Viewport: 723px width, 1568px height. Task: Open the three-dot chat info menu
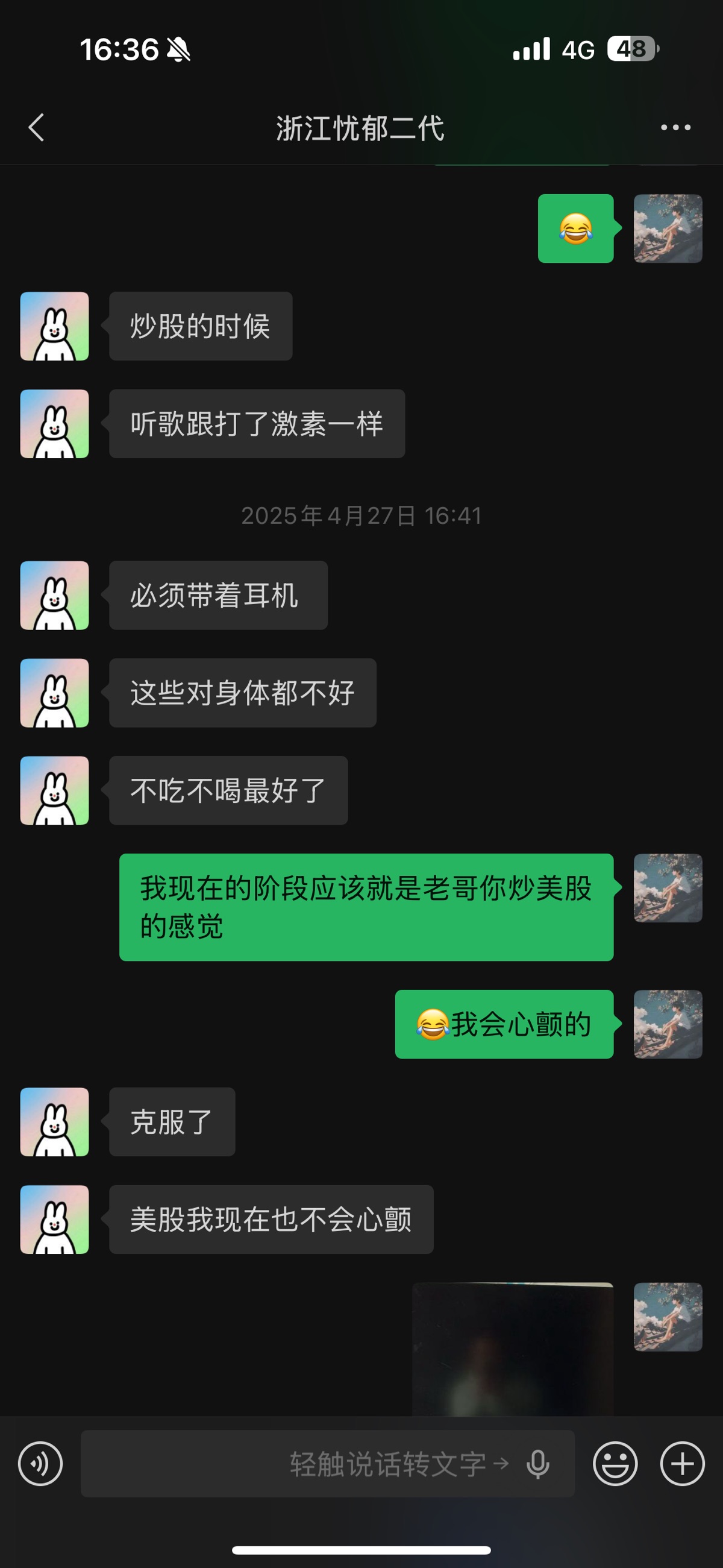(675, 128)
